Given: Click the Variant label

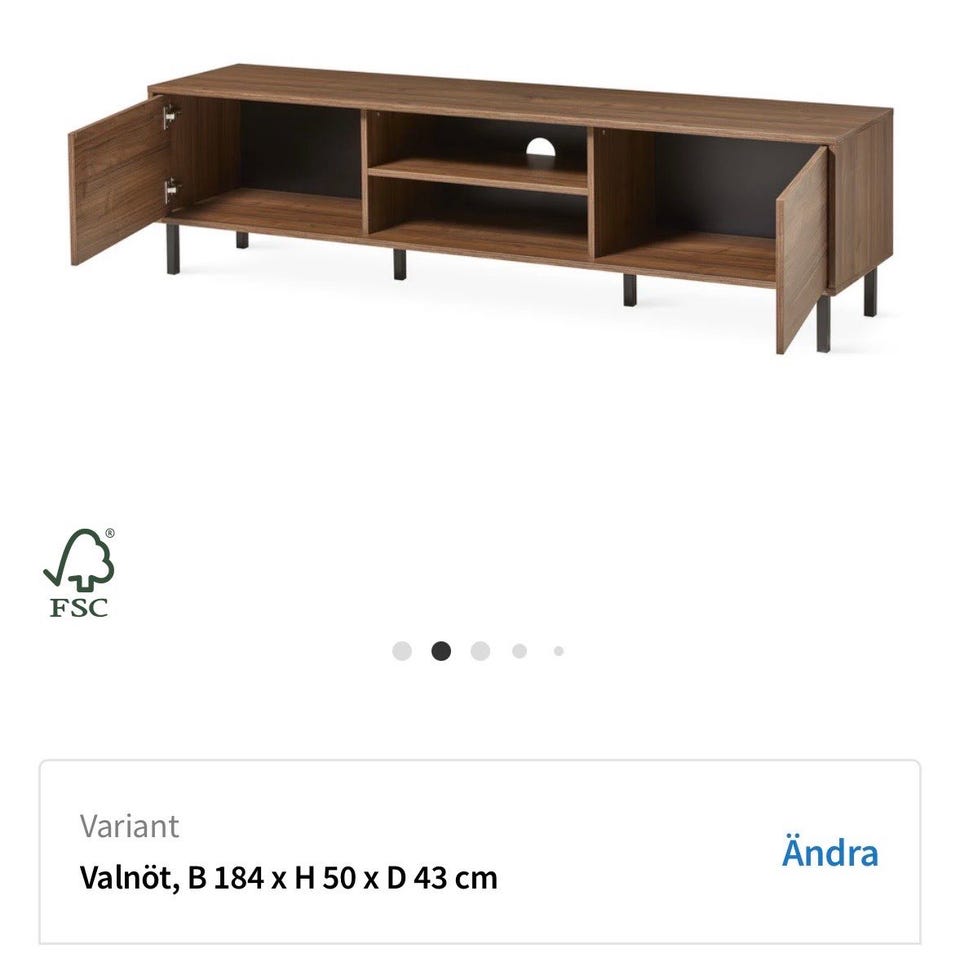Looking at the screenshot, I should [129, 826].
